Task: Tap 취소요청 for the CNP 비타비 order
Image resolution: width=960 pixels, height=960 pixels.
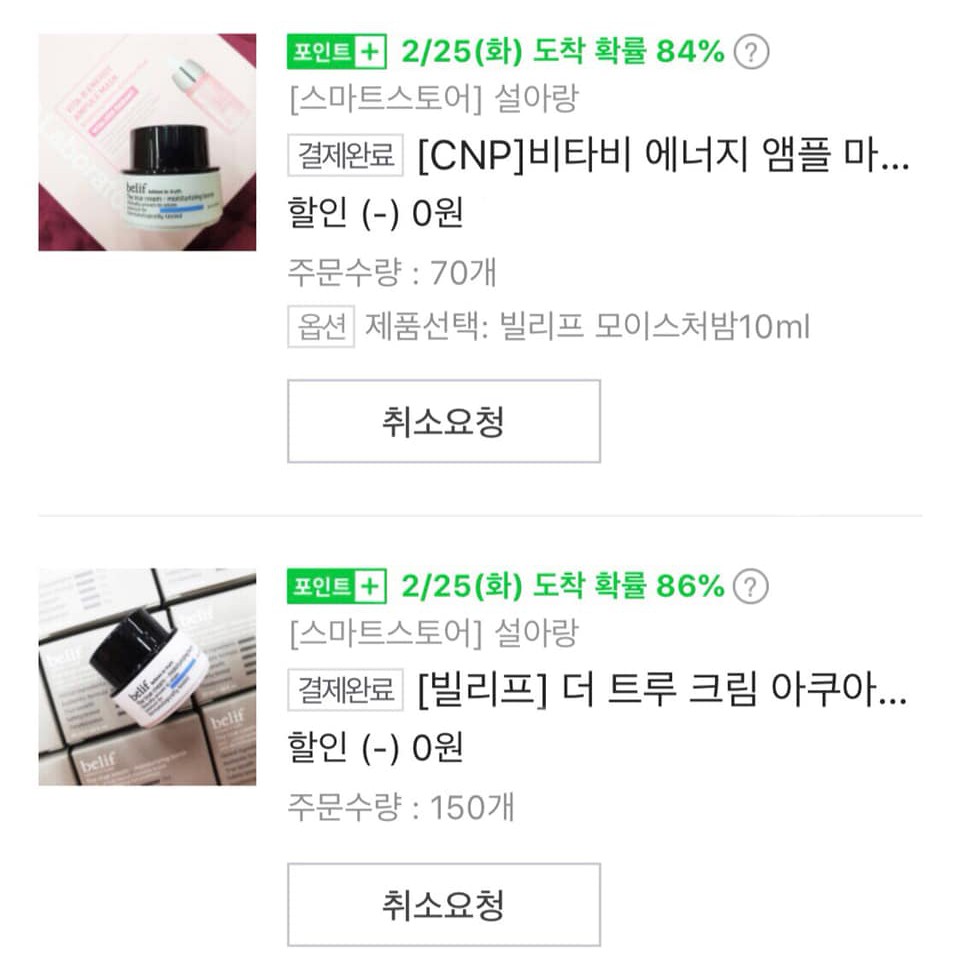Action: 443,421
